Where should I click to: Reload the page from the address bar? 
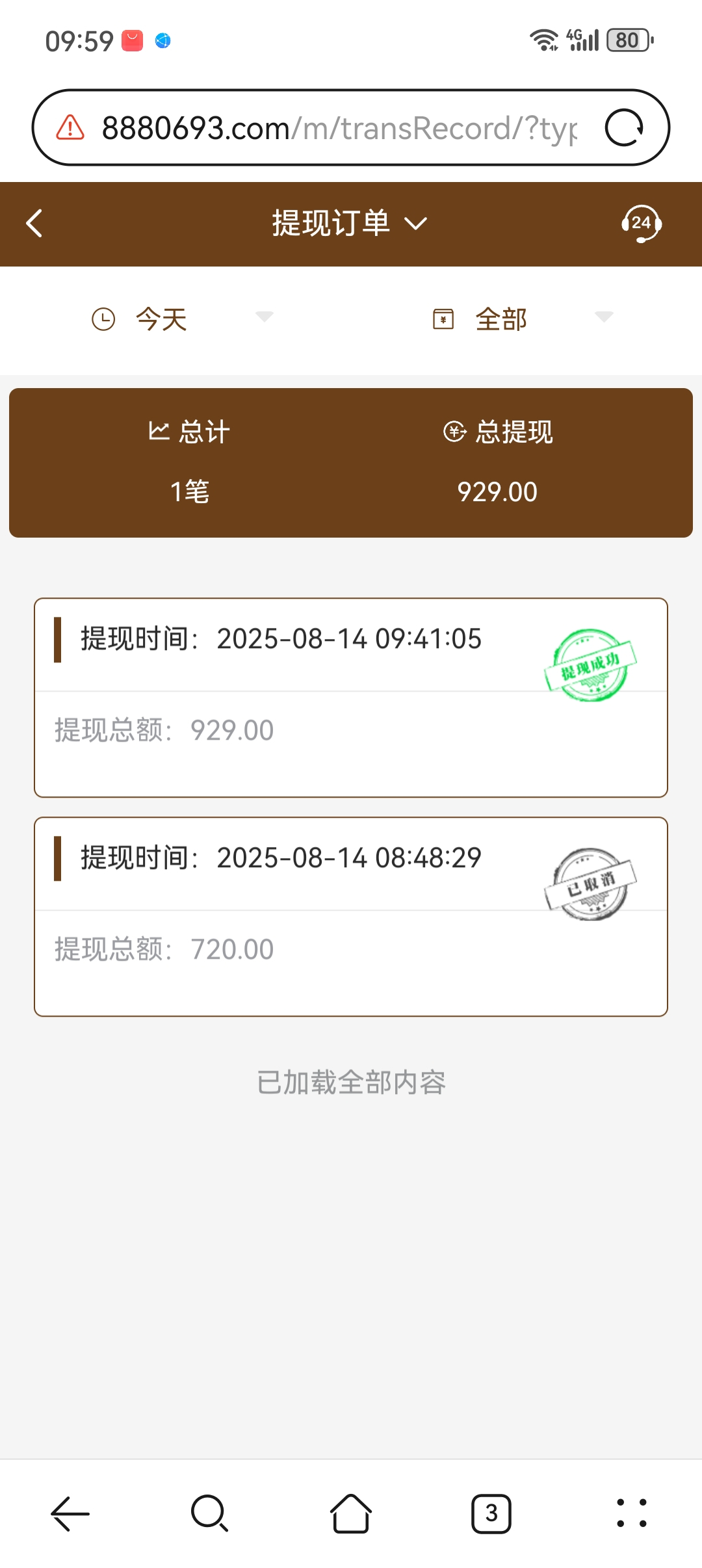pos(624,127)
